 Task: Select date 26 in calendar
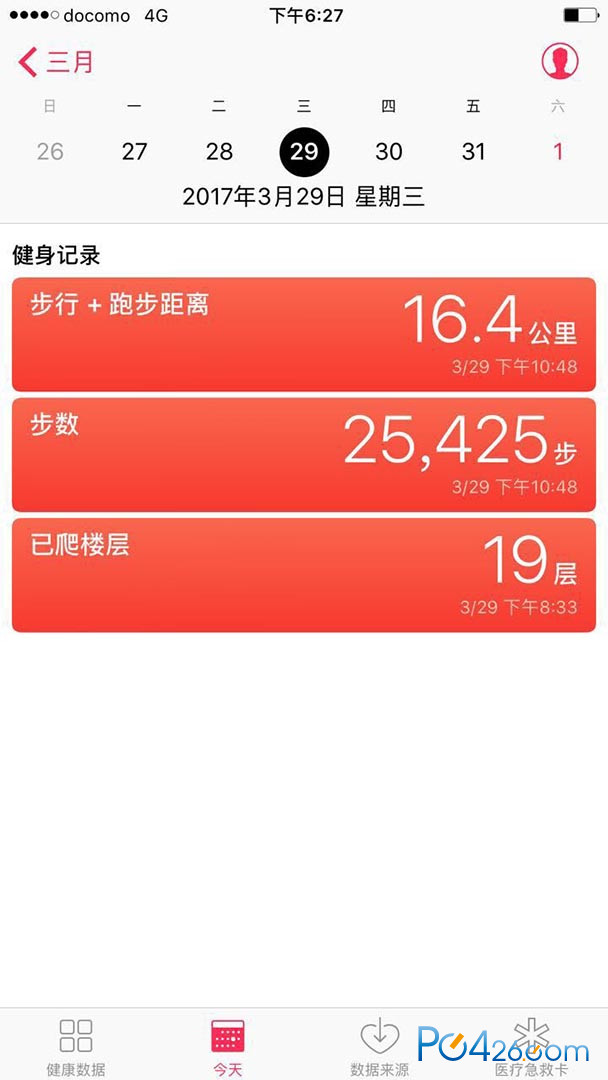pos(50,152)
